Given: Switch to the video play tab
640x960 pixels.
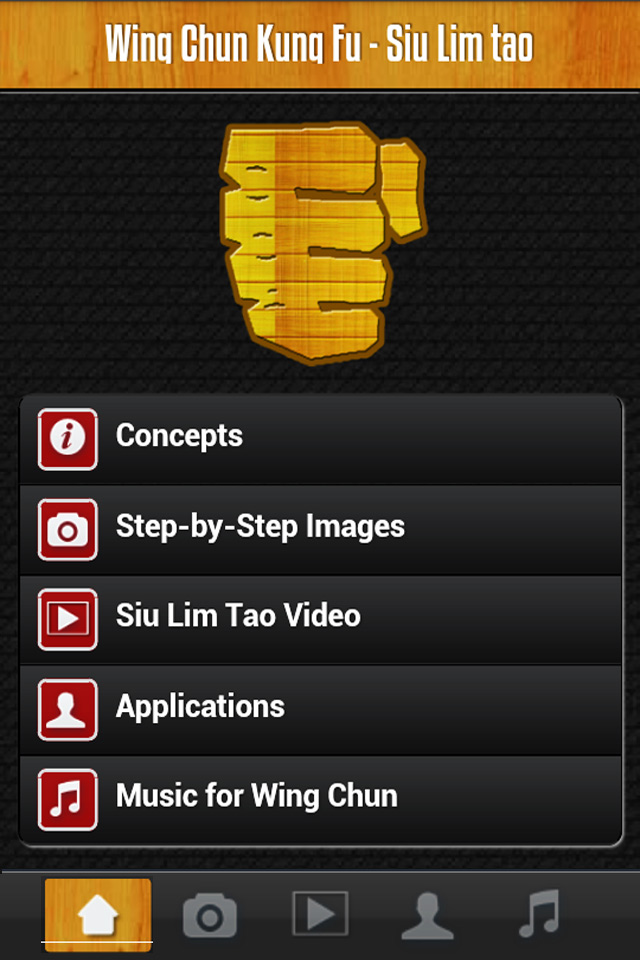Looking at the screenshot, I should coord(320,914).
